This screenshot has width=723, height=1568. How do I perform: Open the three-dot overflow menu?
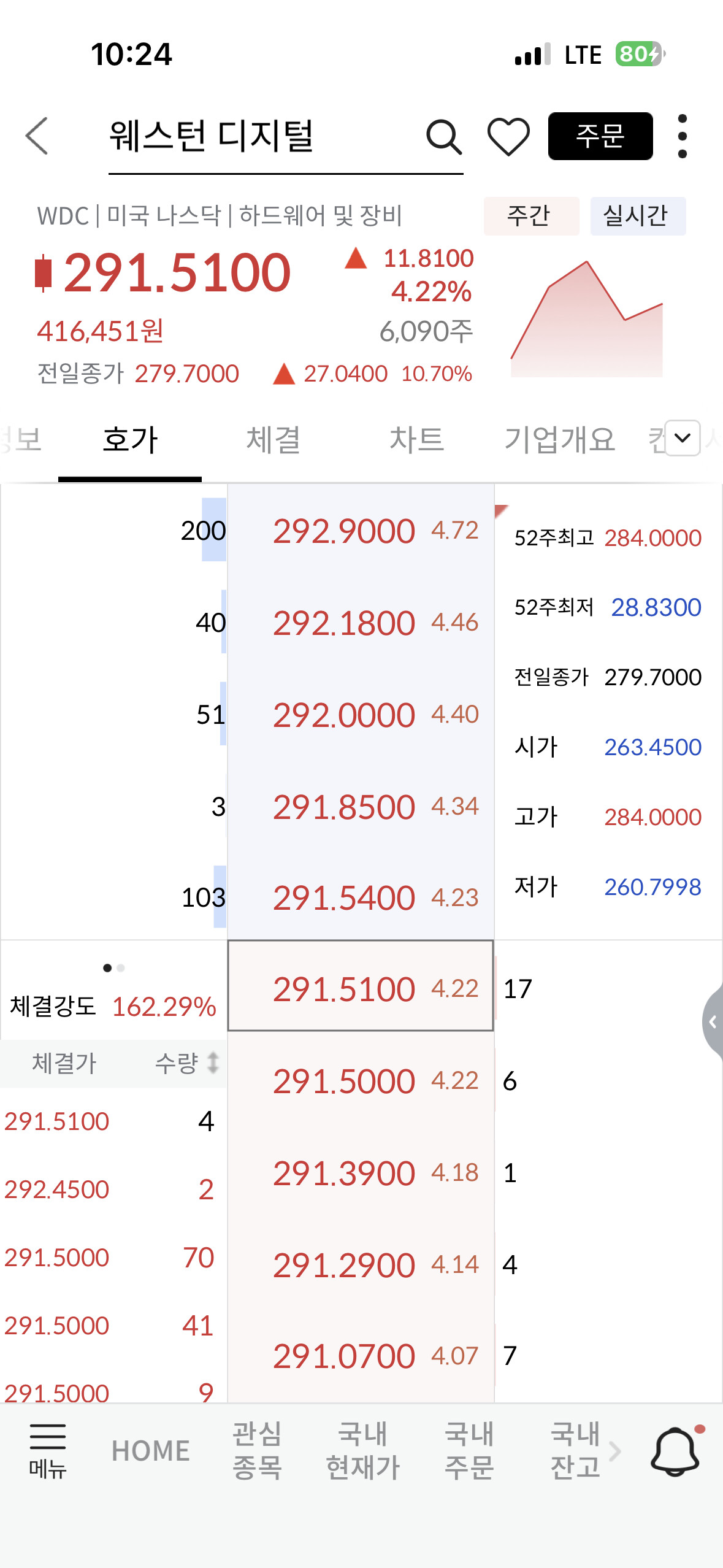(x=682, y=136)
